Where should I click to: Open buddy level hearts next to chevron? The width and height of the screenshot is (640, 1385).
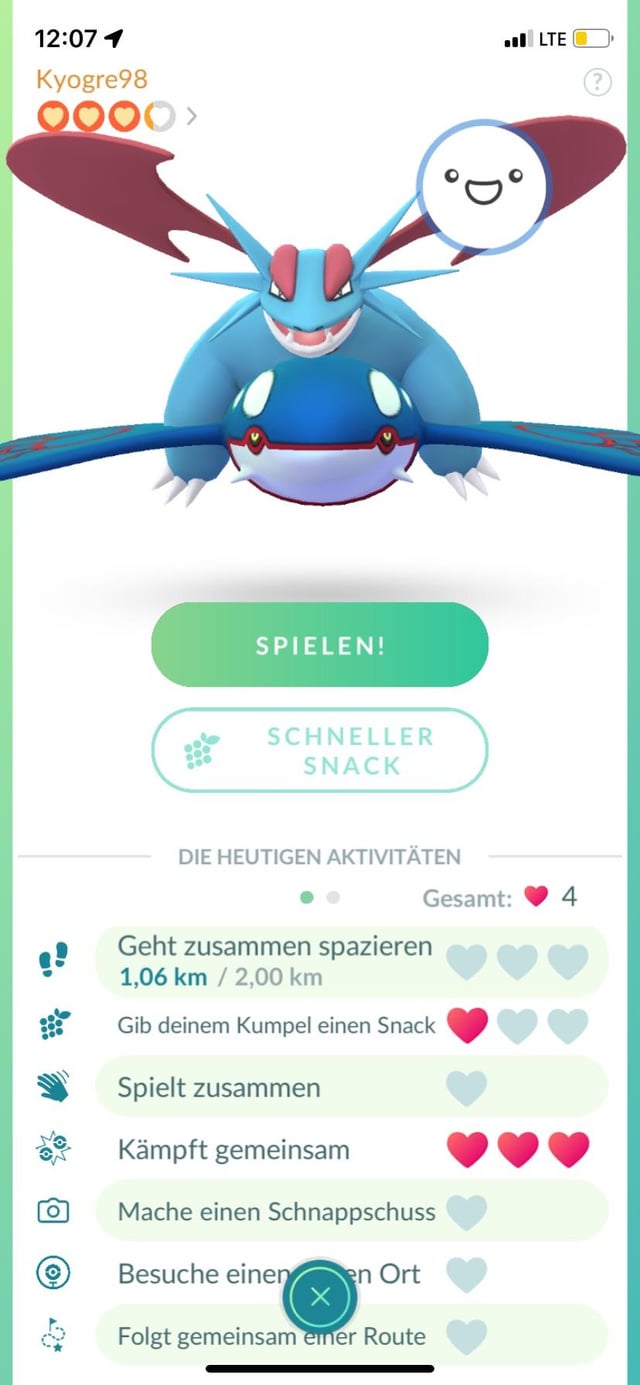(x=116, y=117)
